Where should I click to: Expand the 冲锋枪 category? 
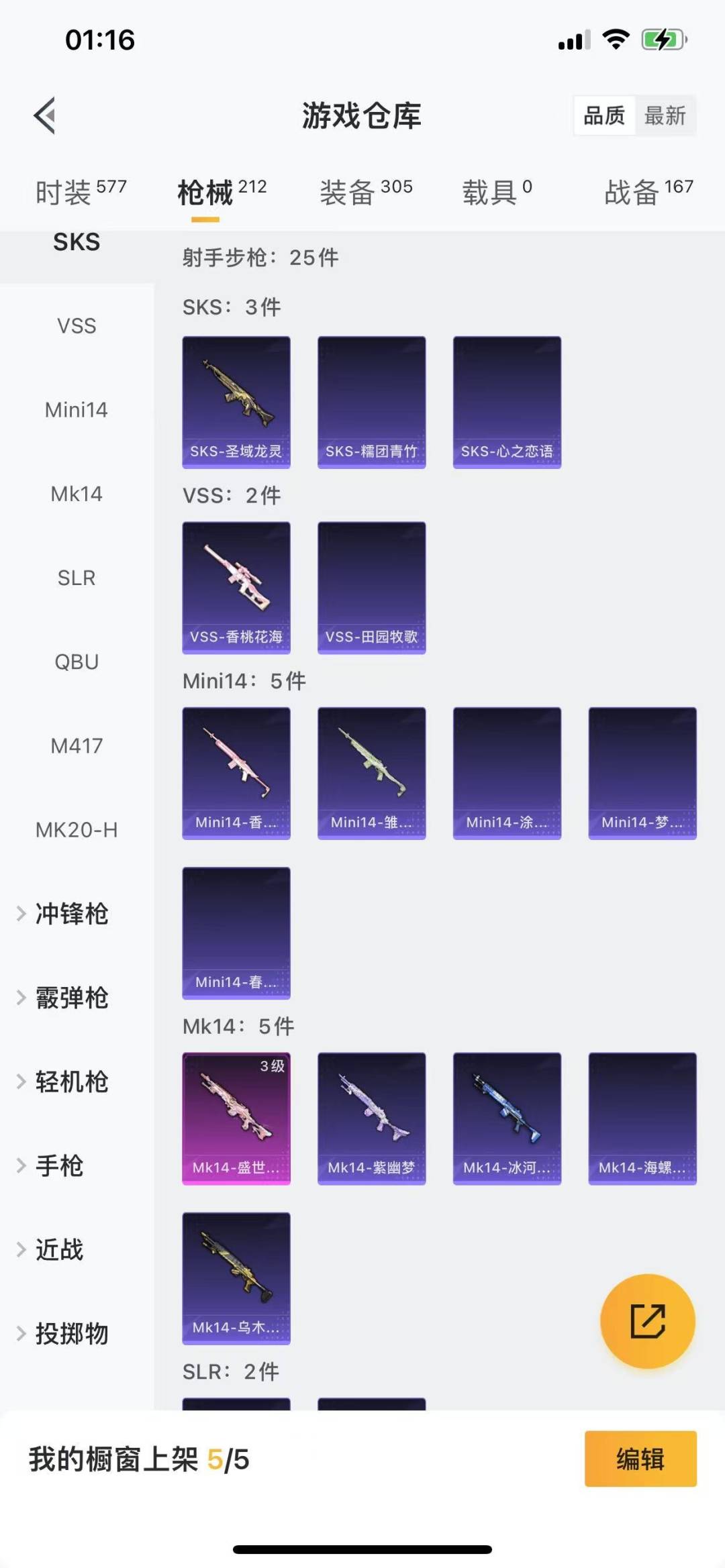tap(71, 914)
